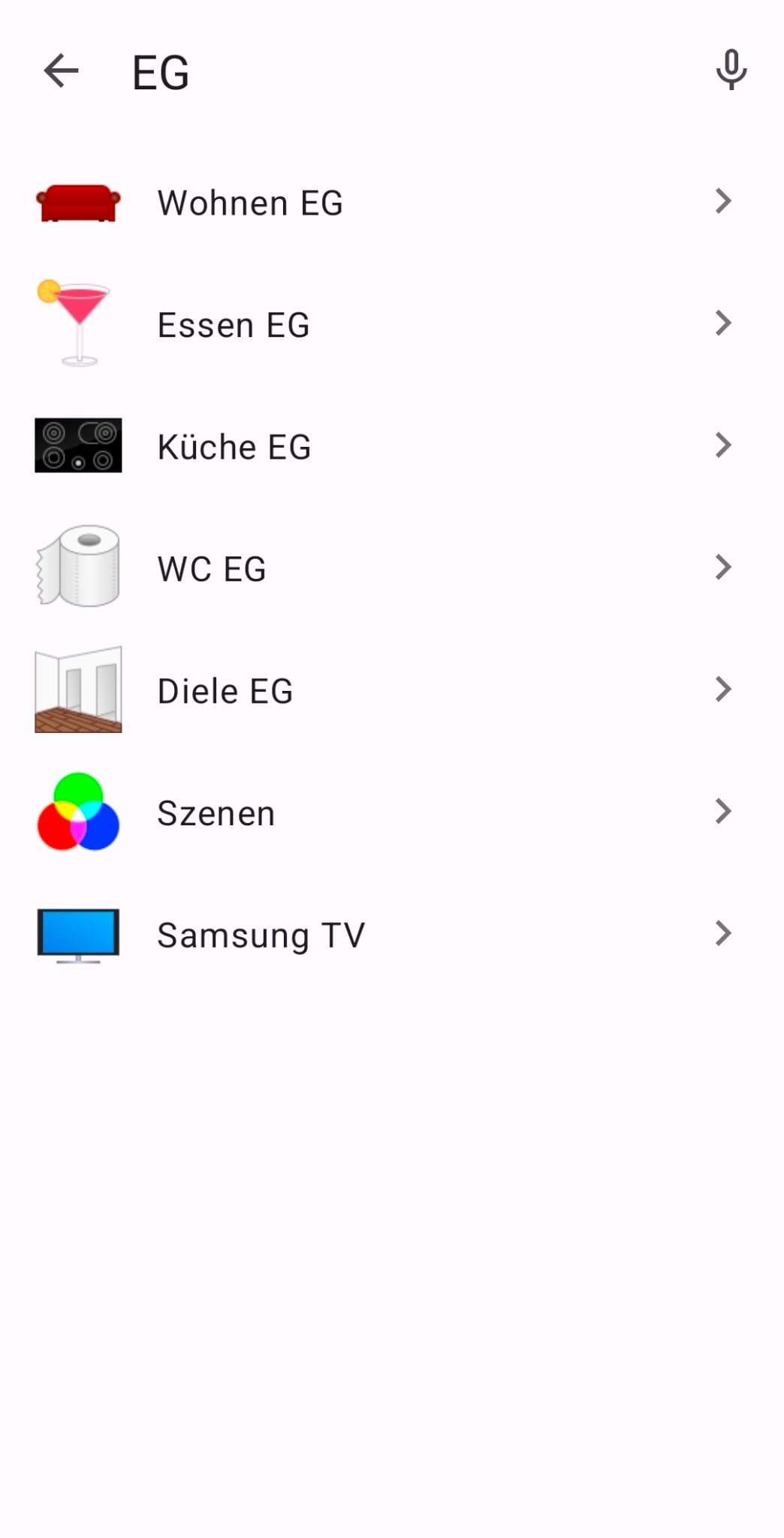Select the toilet paper icon for WC EG

[77, 567]
